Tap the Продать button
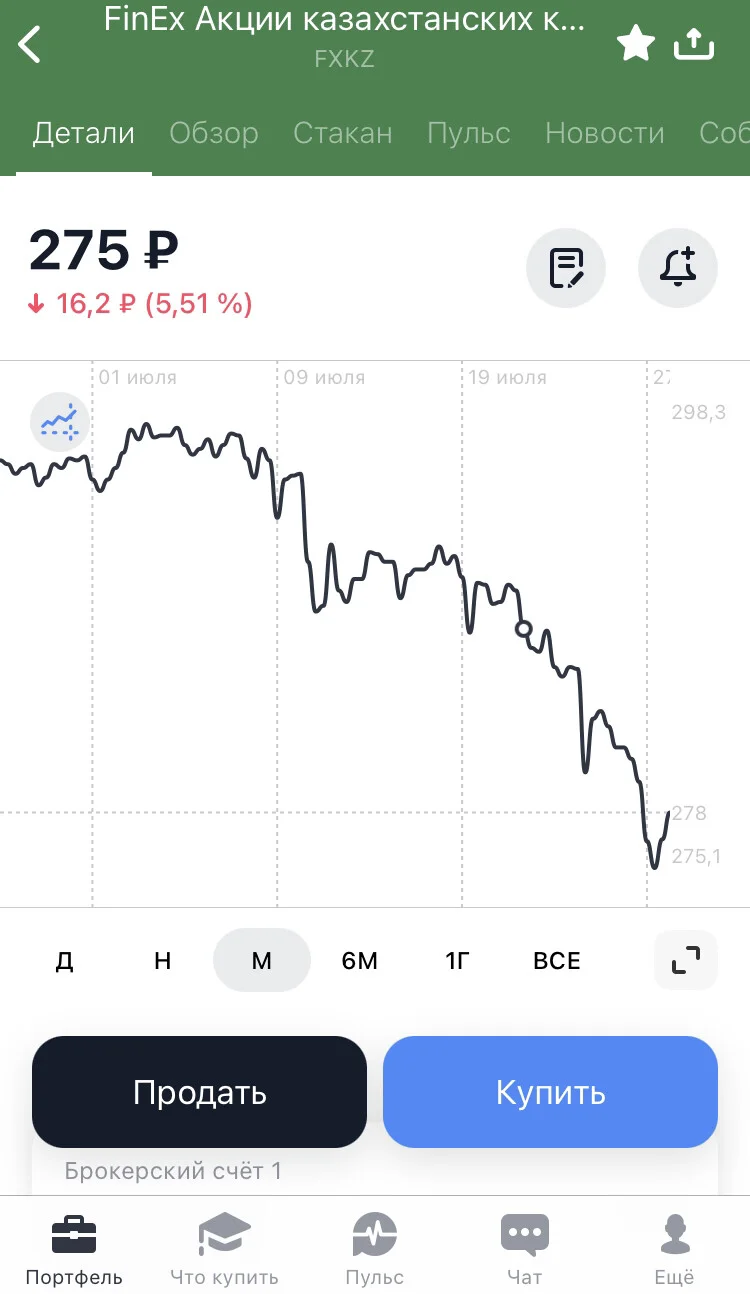 click(x=200, y=1092)
